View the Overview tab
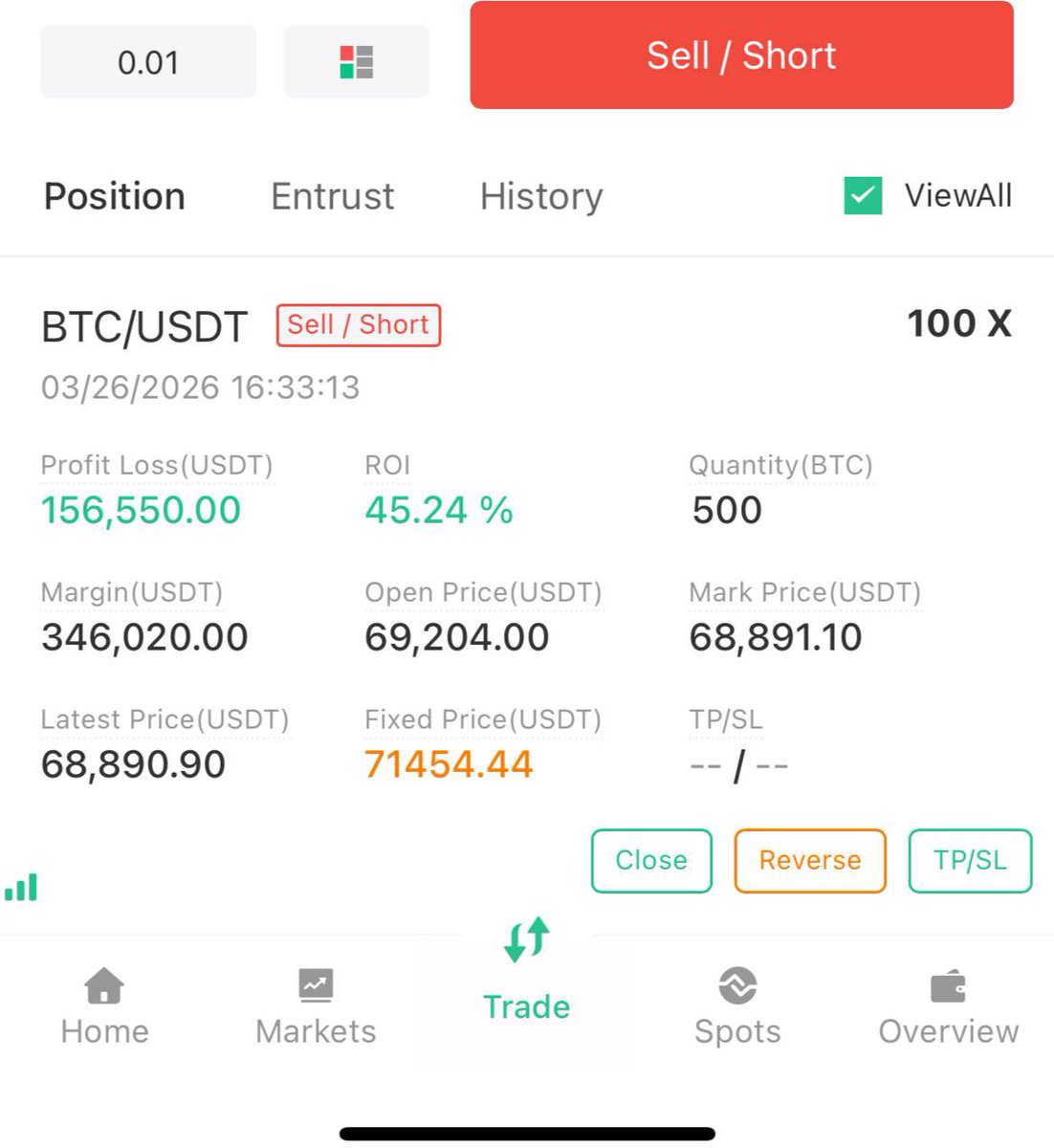 (948, 1006)
